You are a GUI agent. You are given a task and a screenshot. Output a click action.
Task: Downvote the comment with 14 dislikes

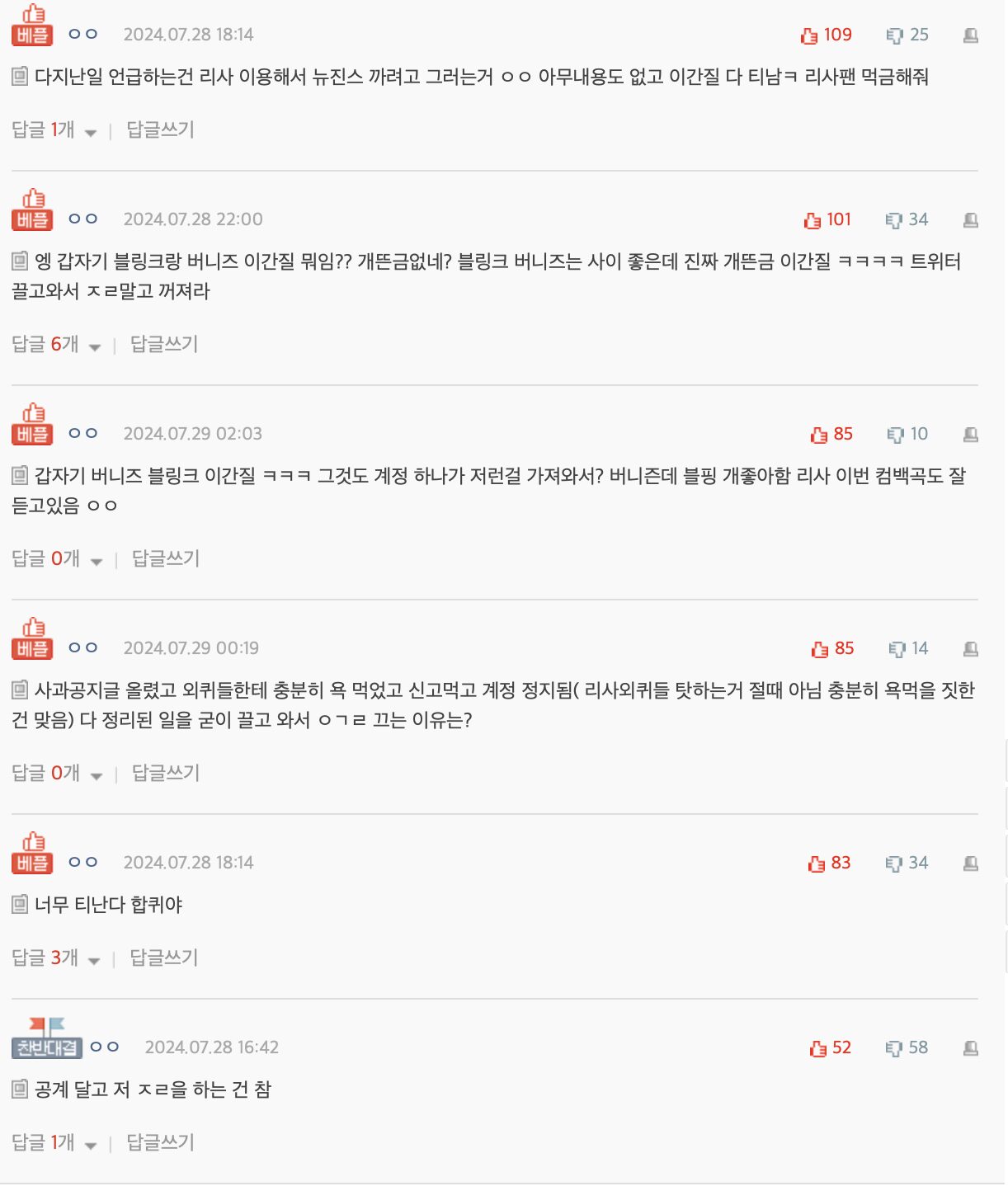tap(897, 649)
